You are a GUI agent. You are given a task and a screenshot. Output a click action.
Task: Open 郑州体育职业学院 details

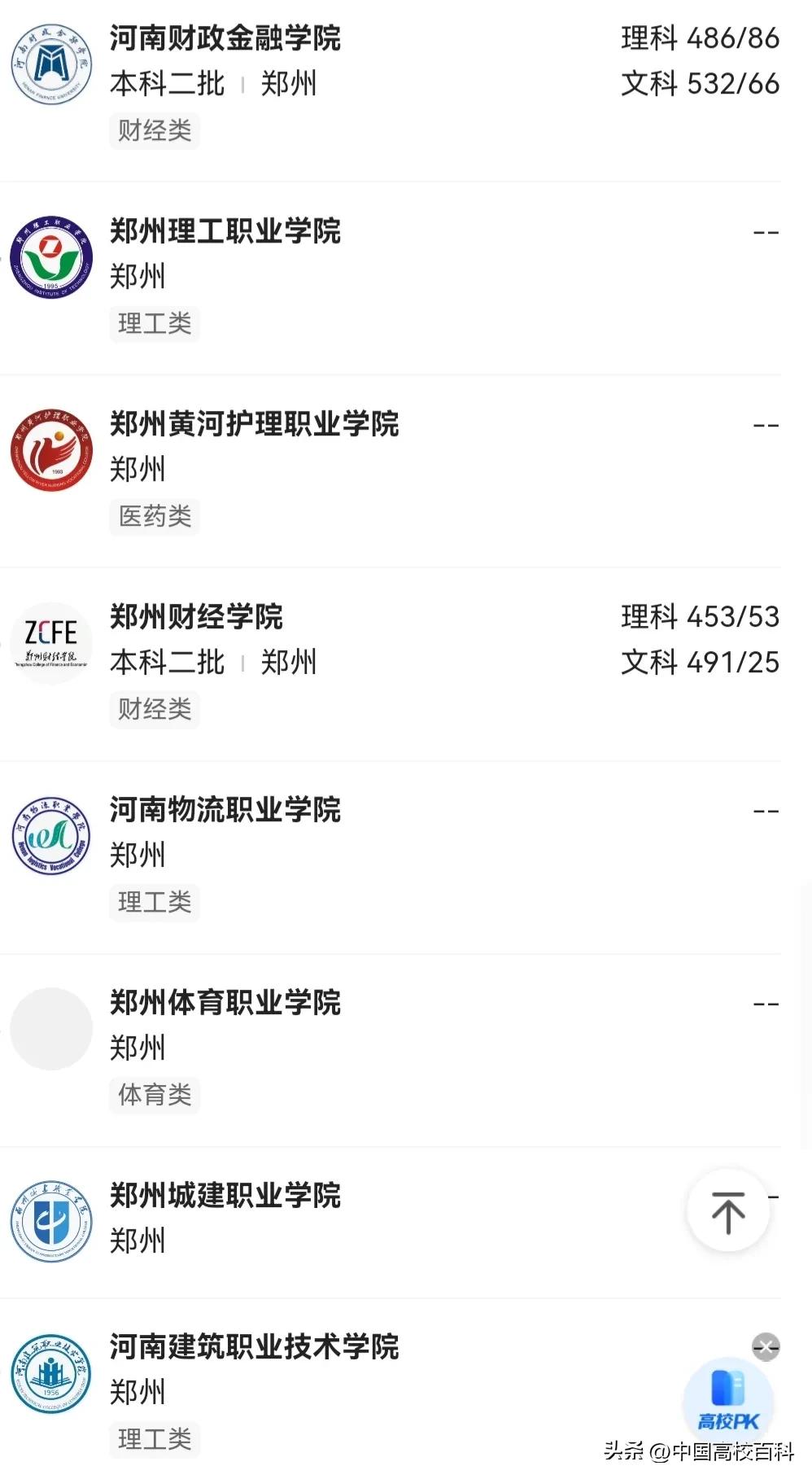[225, 1003]
